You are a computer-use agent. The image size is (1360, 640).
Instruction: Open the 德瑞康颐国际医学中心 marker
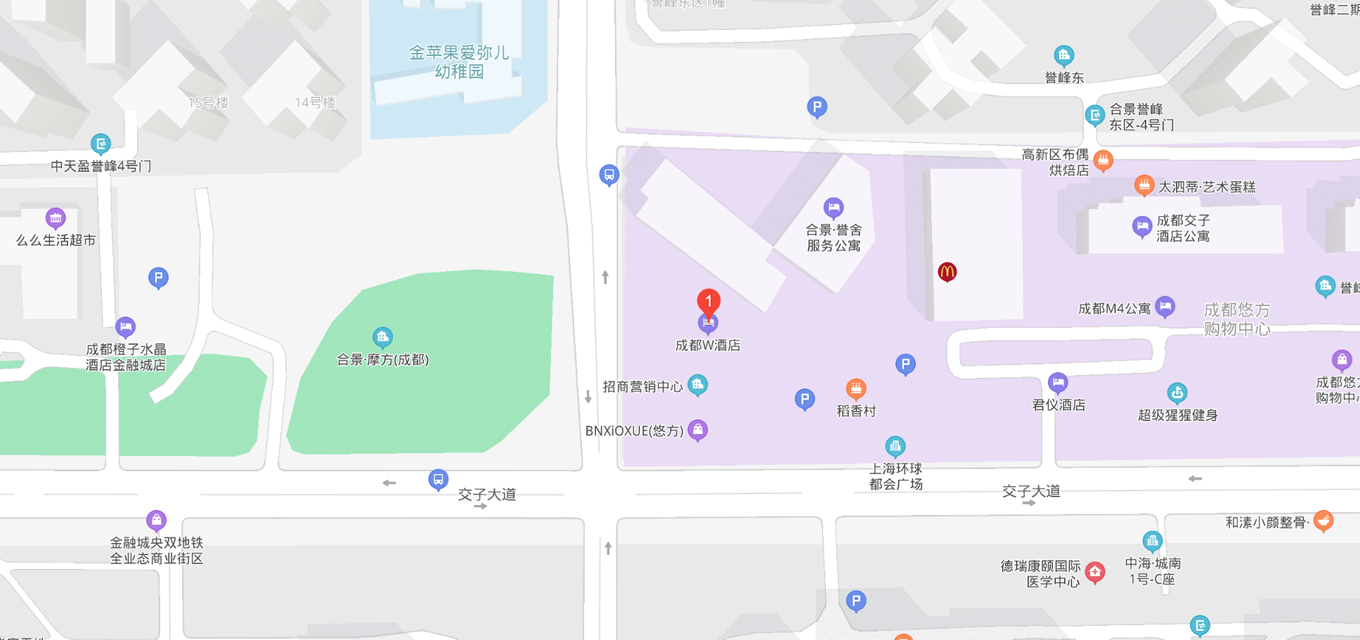(1096, 573)
